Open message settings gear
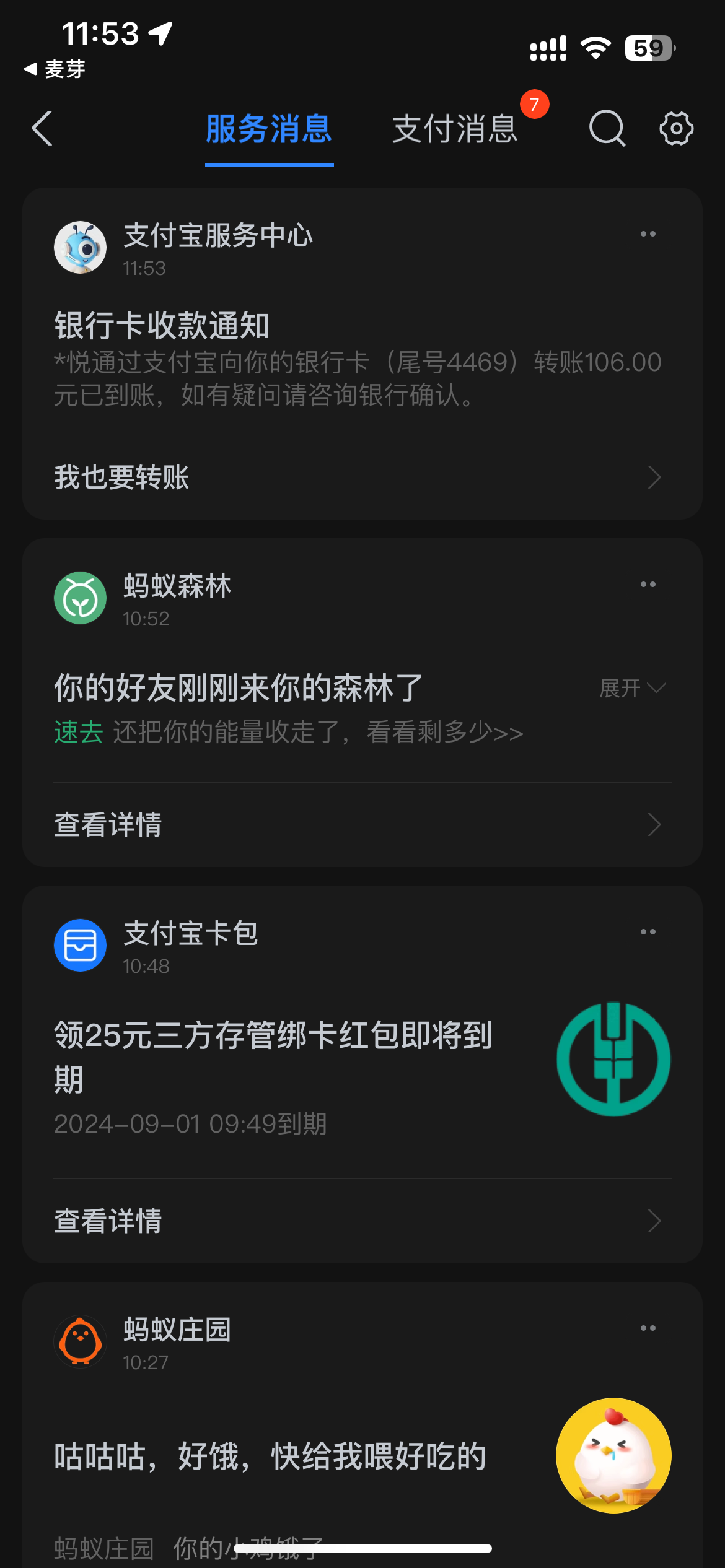The height and width of the screenshot is (1568, 725). [676, 129]
